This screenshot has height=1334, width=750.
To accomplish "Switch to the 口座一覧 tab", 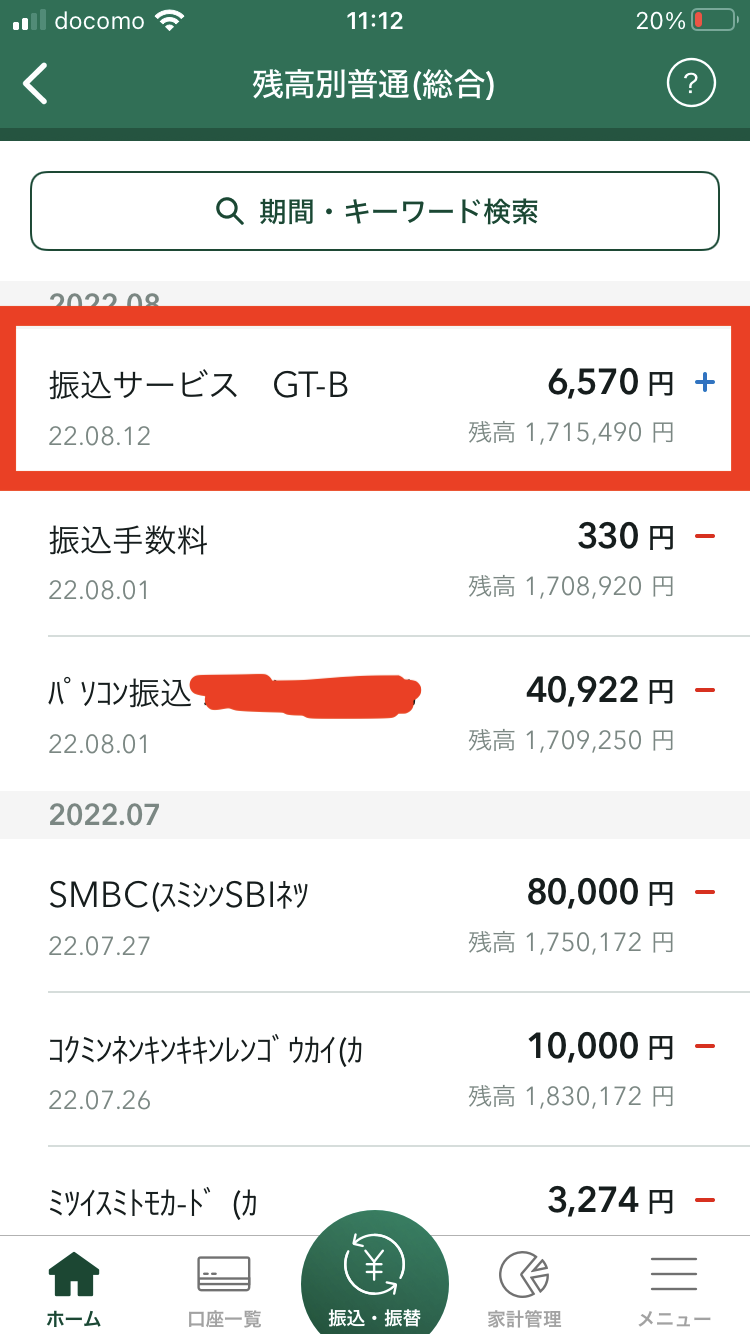I will coord(225,1289).
